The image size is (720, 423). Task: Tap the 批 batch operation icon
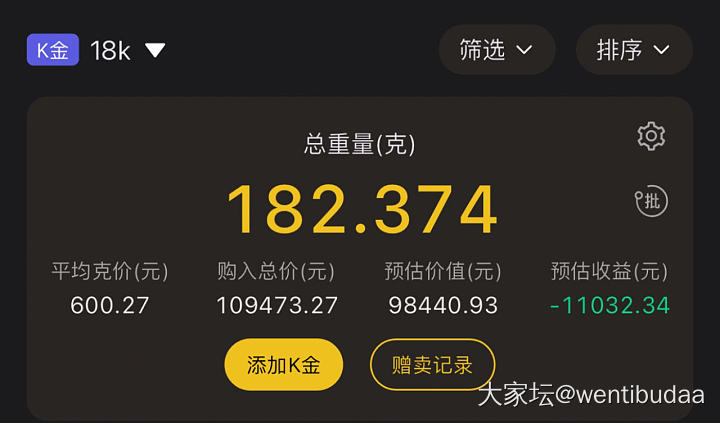click(651, 201)
